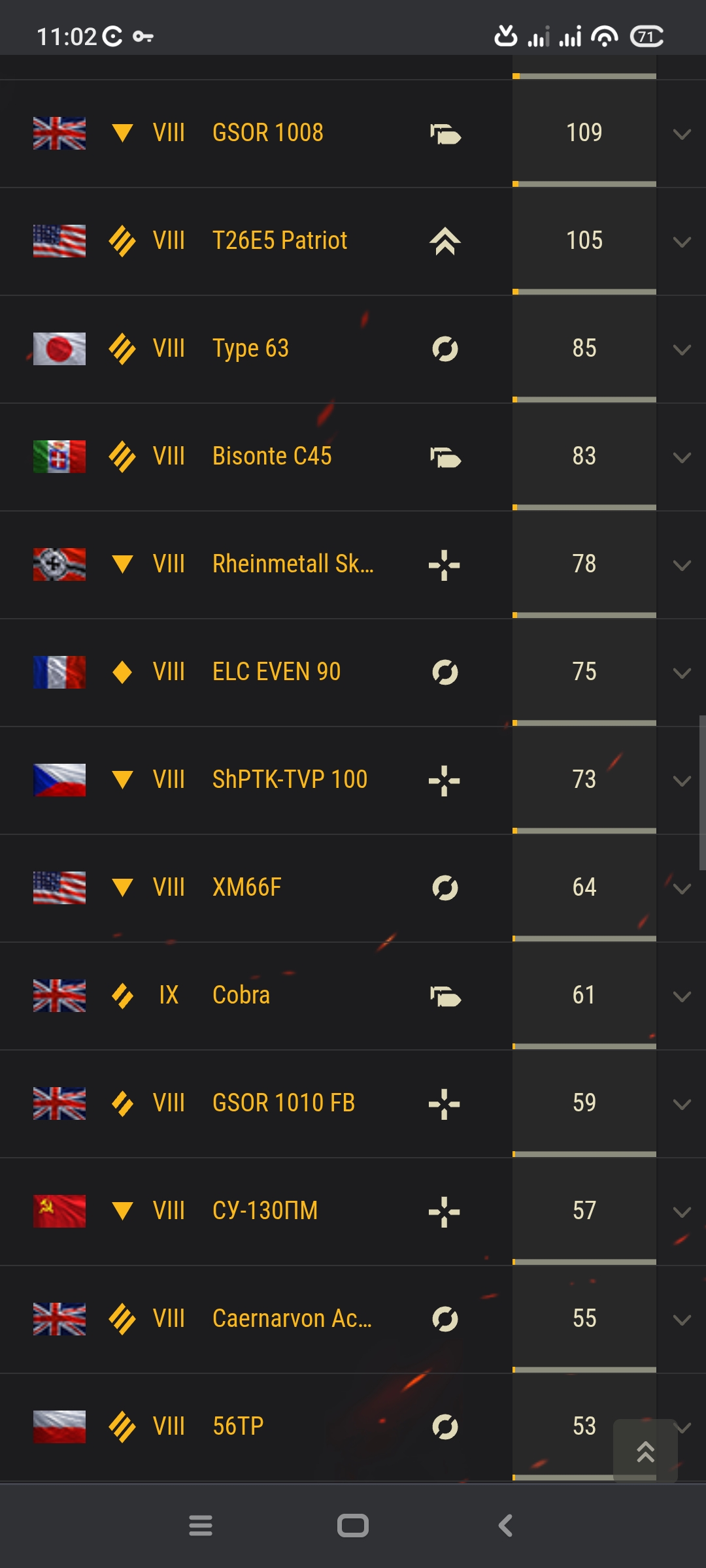
Task: Expand the ShPTK-TVP 100 row details
Action: point(682,781)
